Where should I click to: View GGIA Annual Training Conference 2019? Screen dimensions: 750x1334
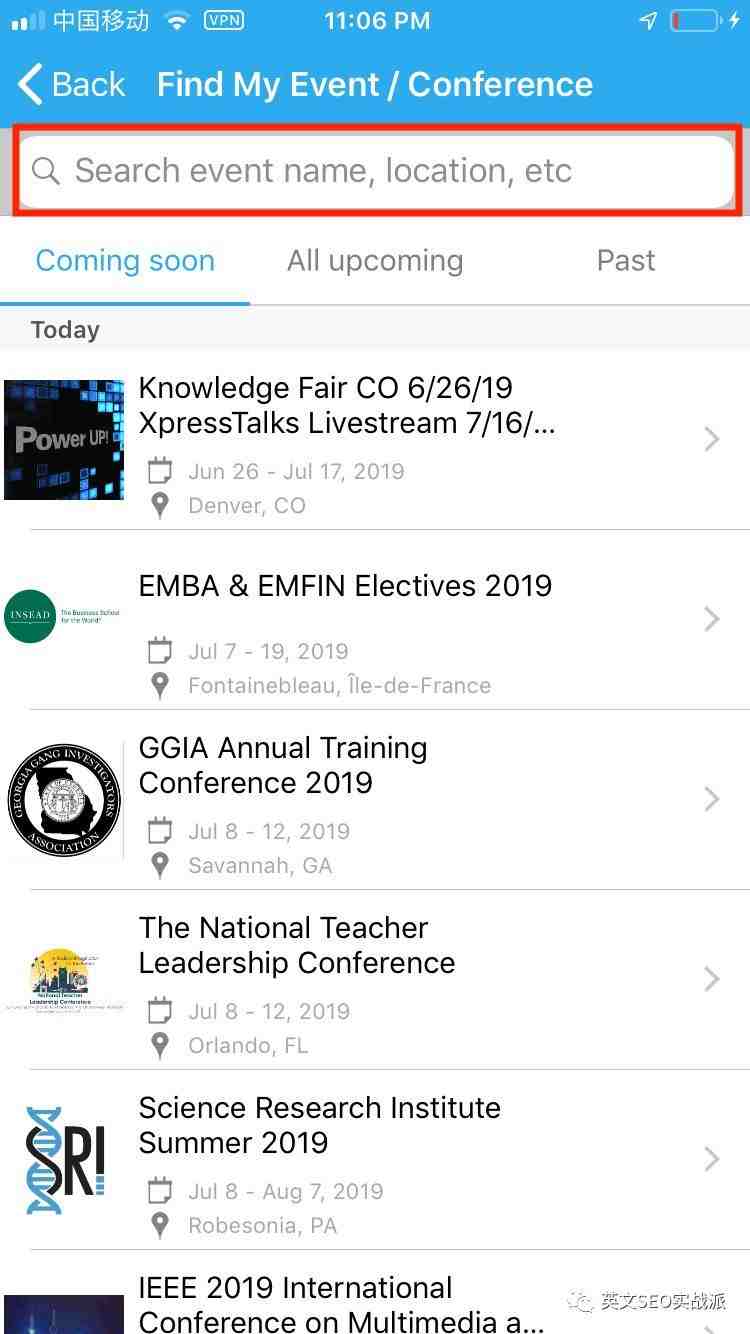pos(375,800)
